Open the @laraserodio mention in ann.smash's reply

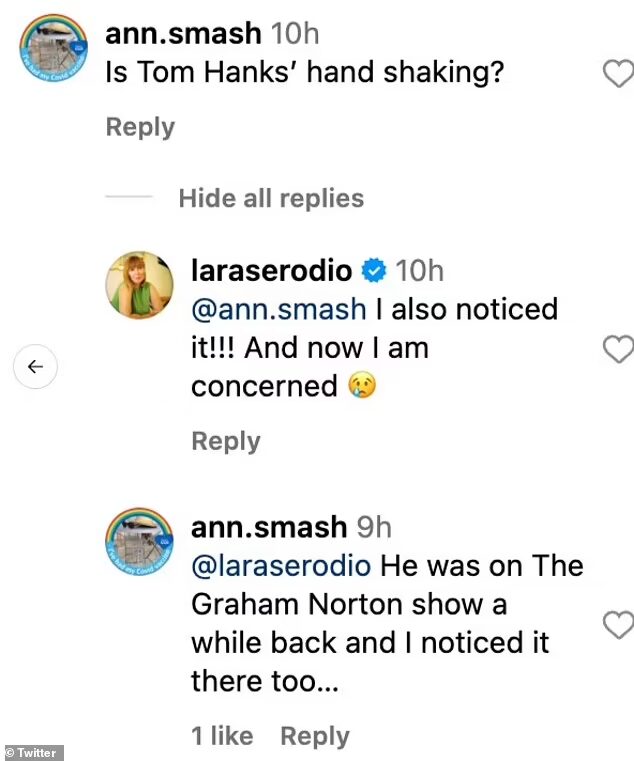click(x=281, y=565)
